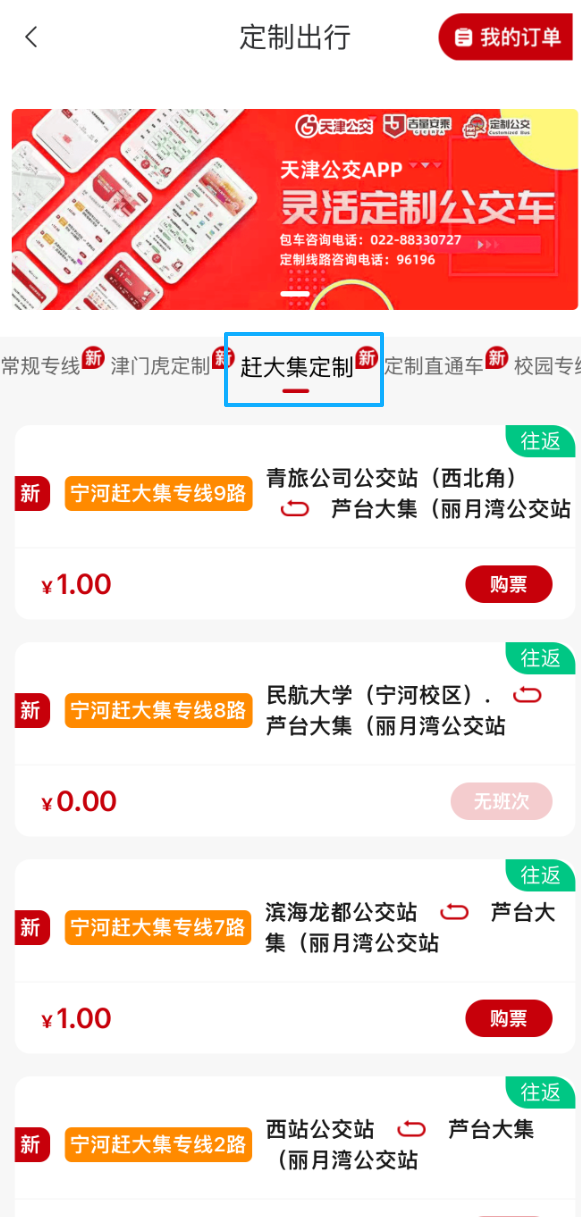Open the 宁河赶大集专线8路 route card
581x1217 pixels.
pyautogui.click(x=295, y=740)
